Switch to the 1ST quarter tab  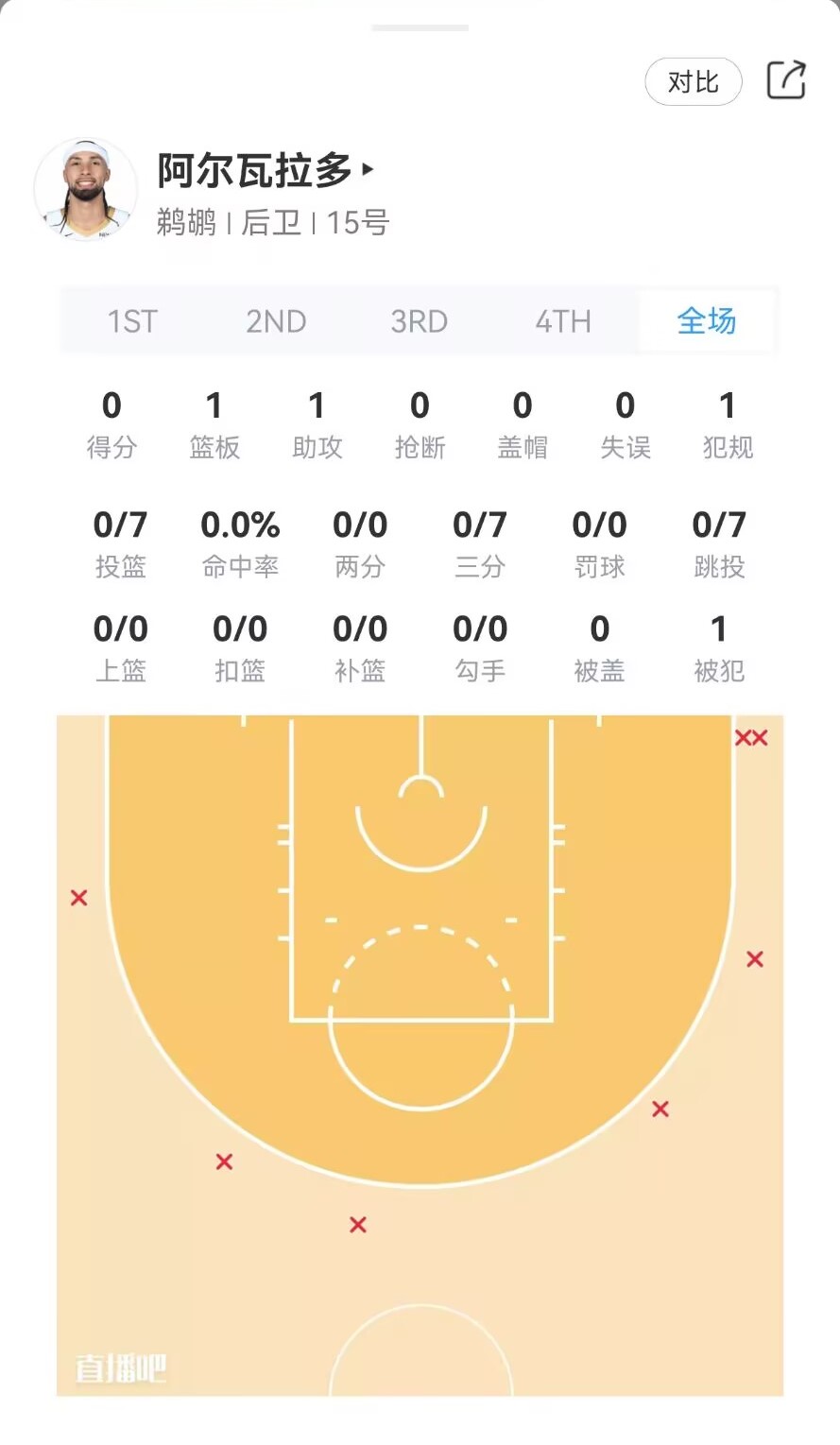click(x=132, y=321)
